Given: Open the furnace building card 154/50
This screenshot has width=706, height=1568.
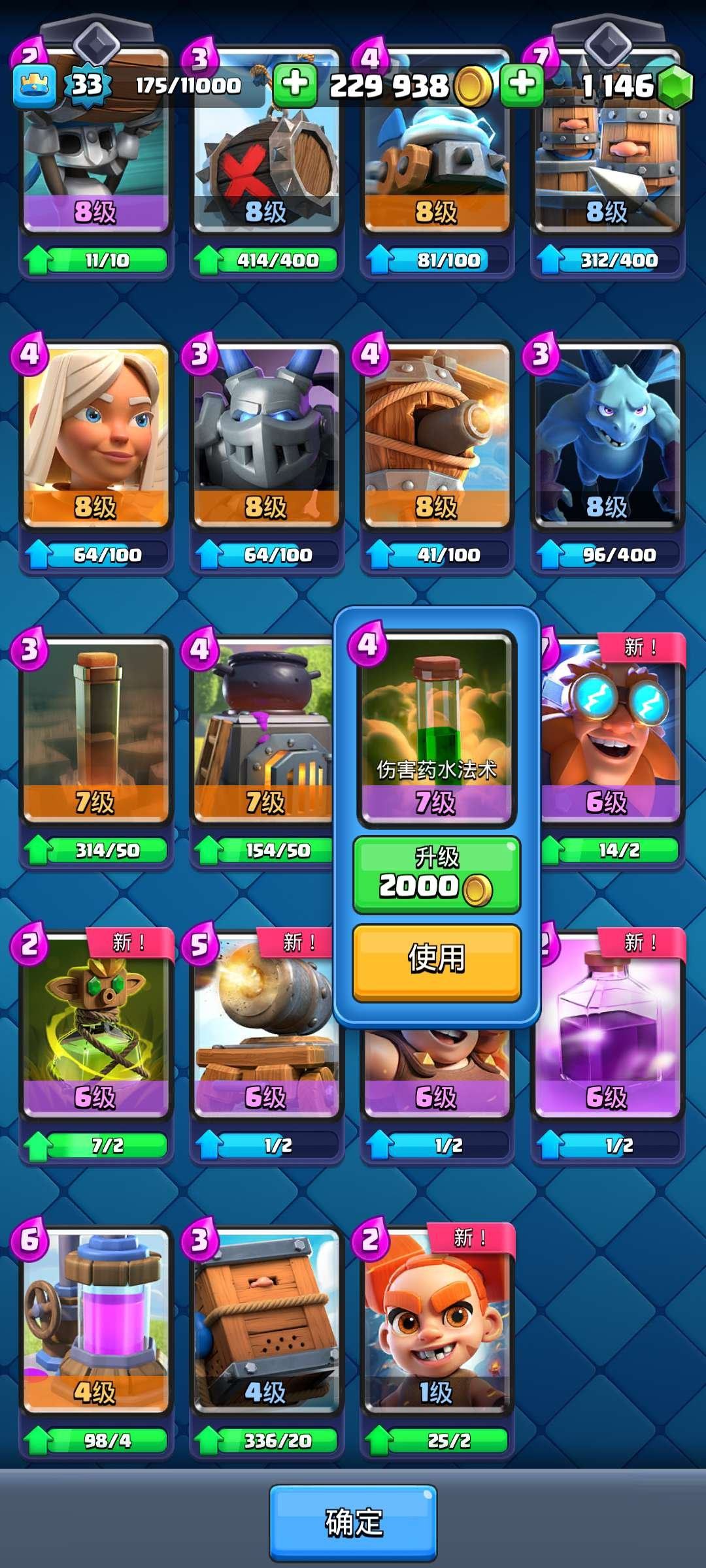Looking at the screenshot, I should [x=261, y=732].
